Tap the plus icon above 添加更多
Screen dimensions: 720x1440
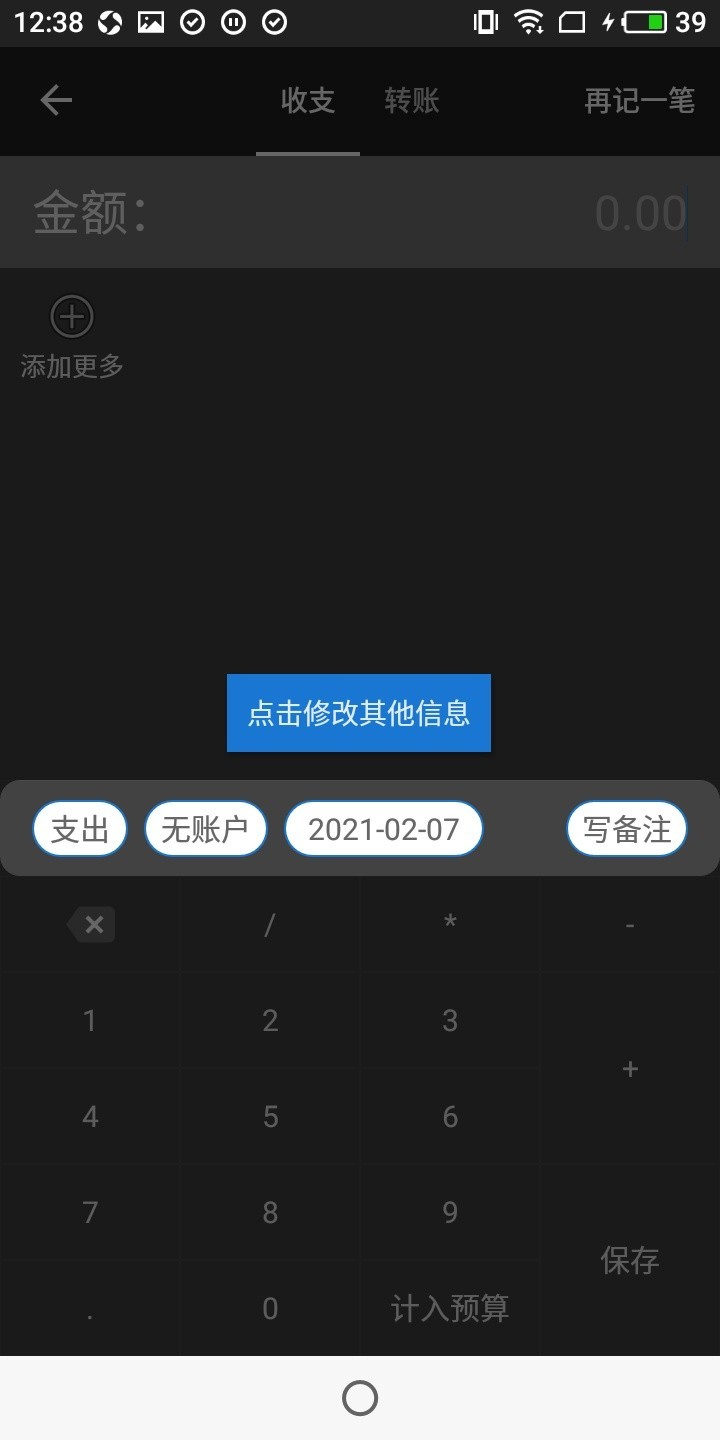point(70,315)
